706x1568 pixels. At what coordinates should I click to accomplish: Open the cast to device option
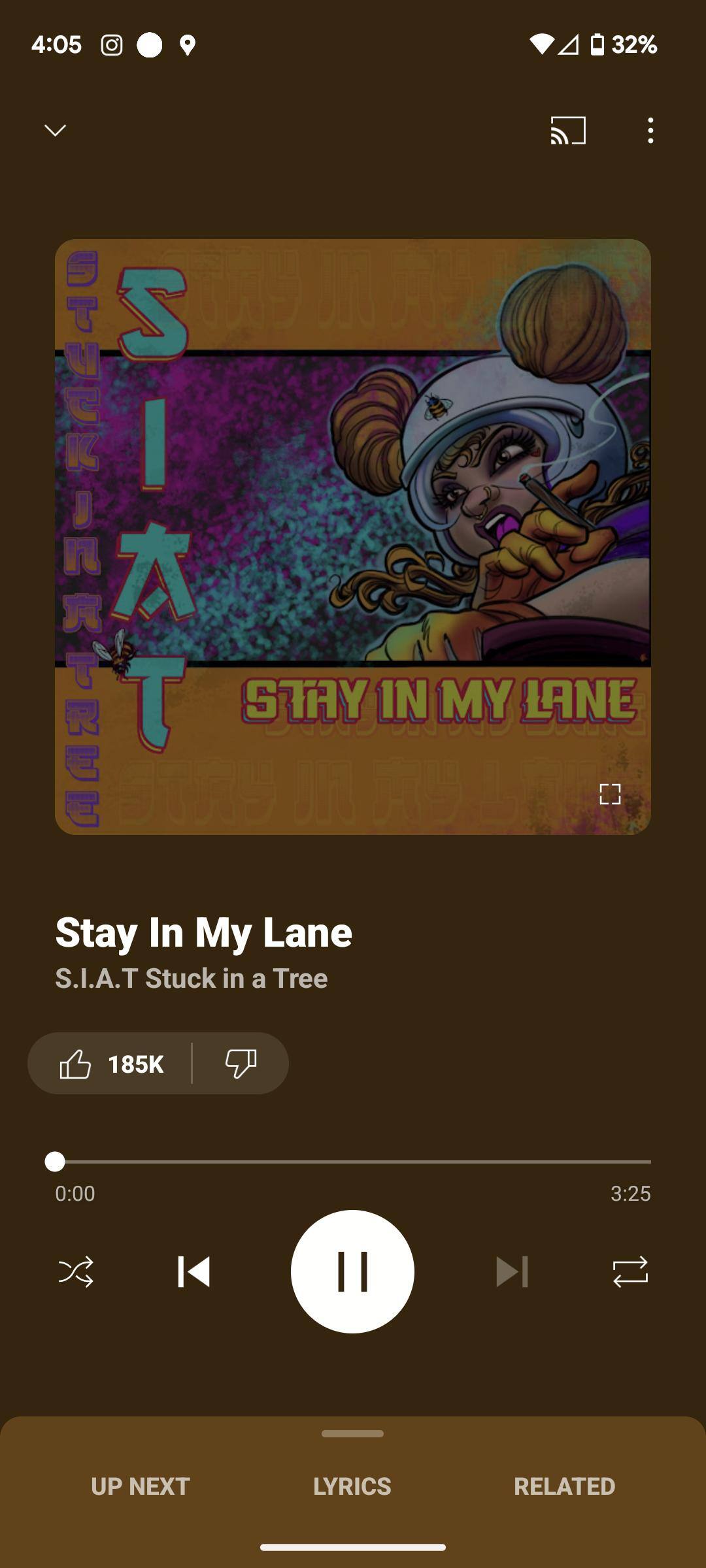point(567,131)
